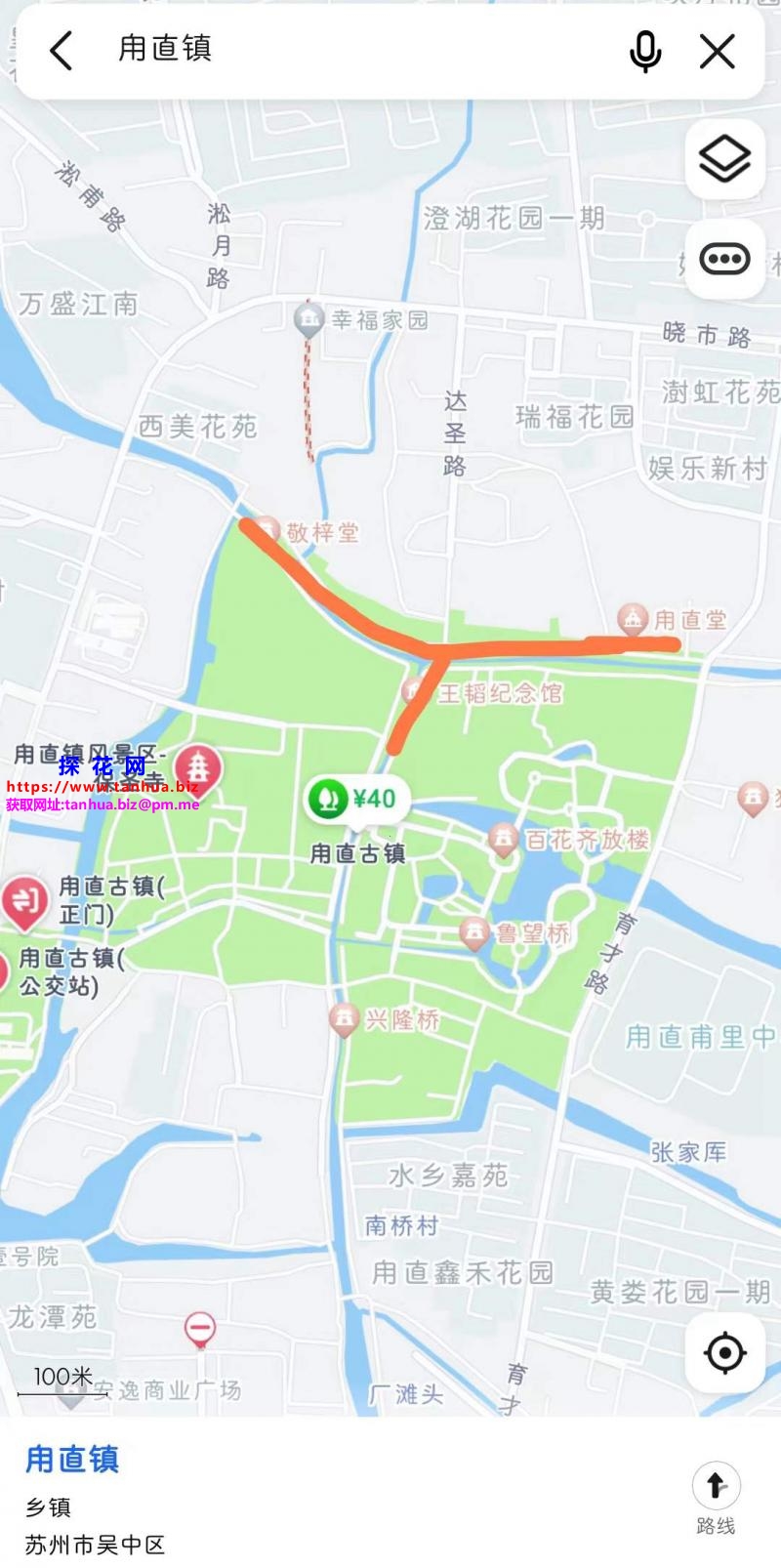Open the 鲁望桥 point of interest
Viewport: 781px width, 1568px height.
pyautogui.click(x=474, y=932)
